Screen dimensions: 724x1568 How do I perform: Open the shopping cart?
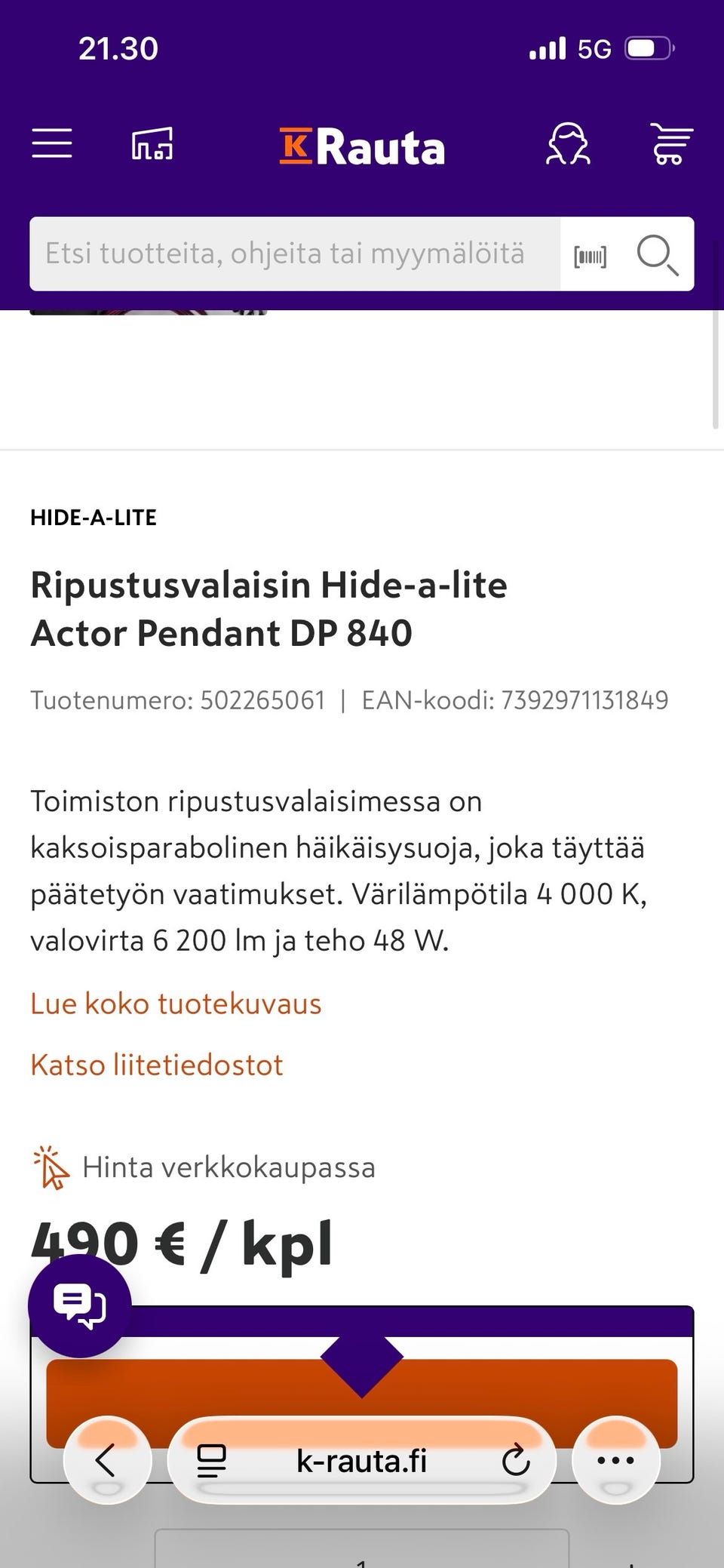671,143
